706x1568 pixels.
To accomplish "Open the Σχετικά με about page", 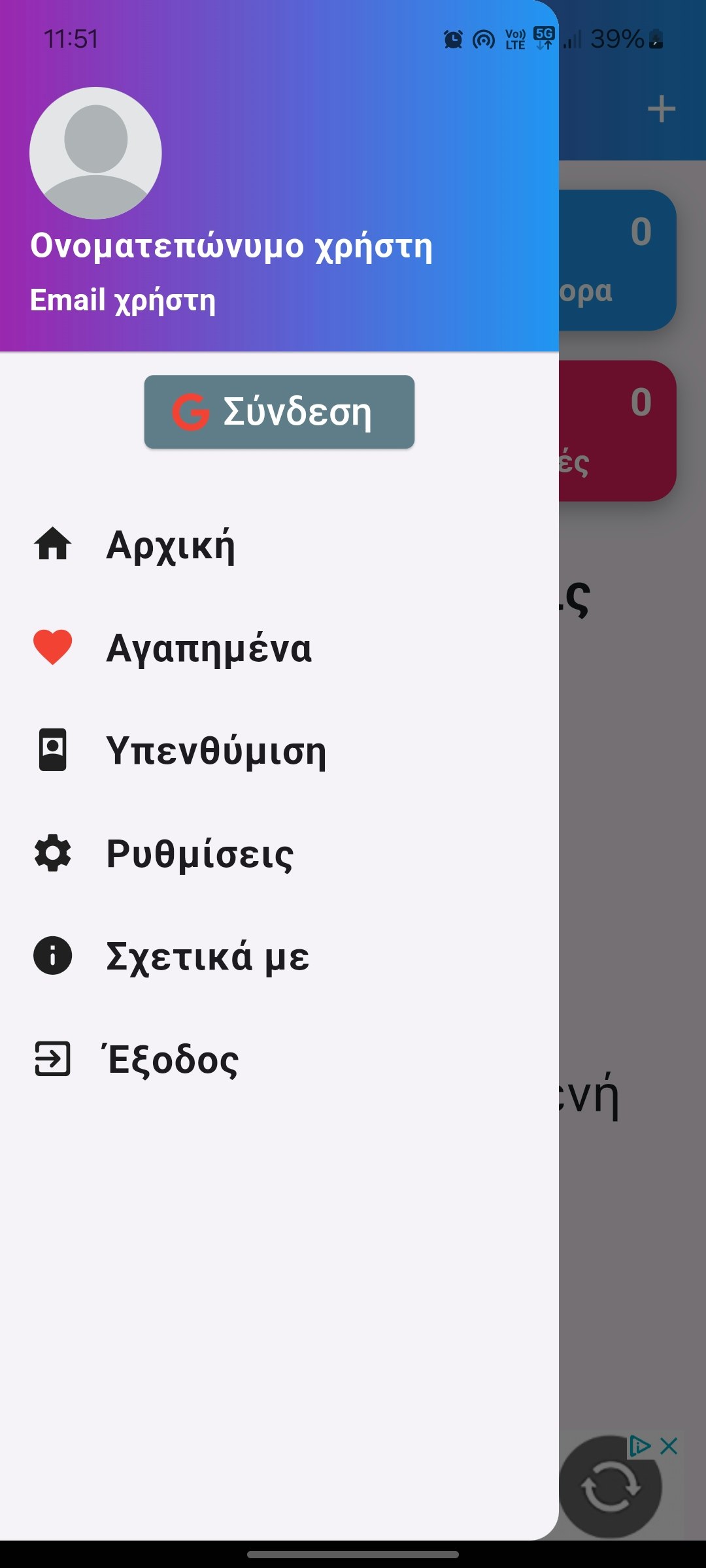I will [x=207, y=956].
